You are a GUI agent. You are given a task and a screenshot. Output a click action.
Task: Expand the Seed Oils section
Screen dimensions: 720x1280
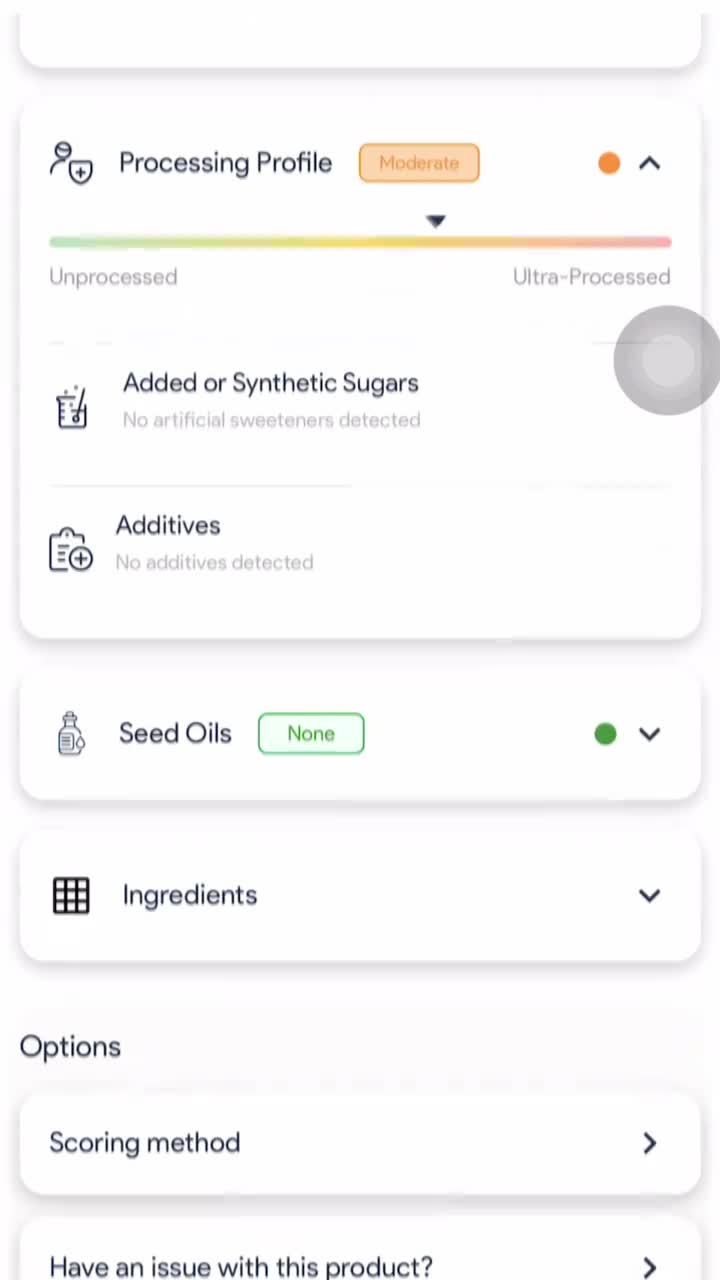[649, 734]
